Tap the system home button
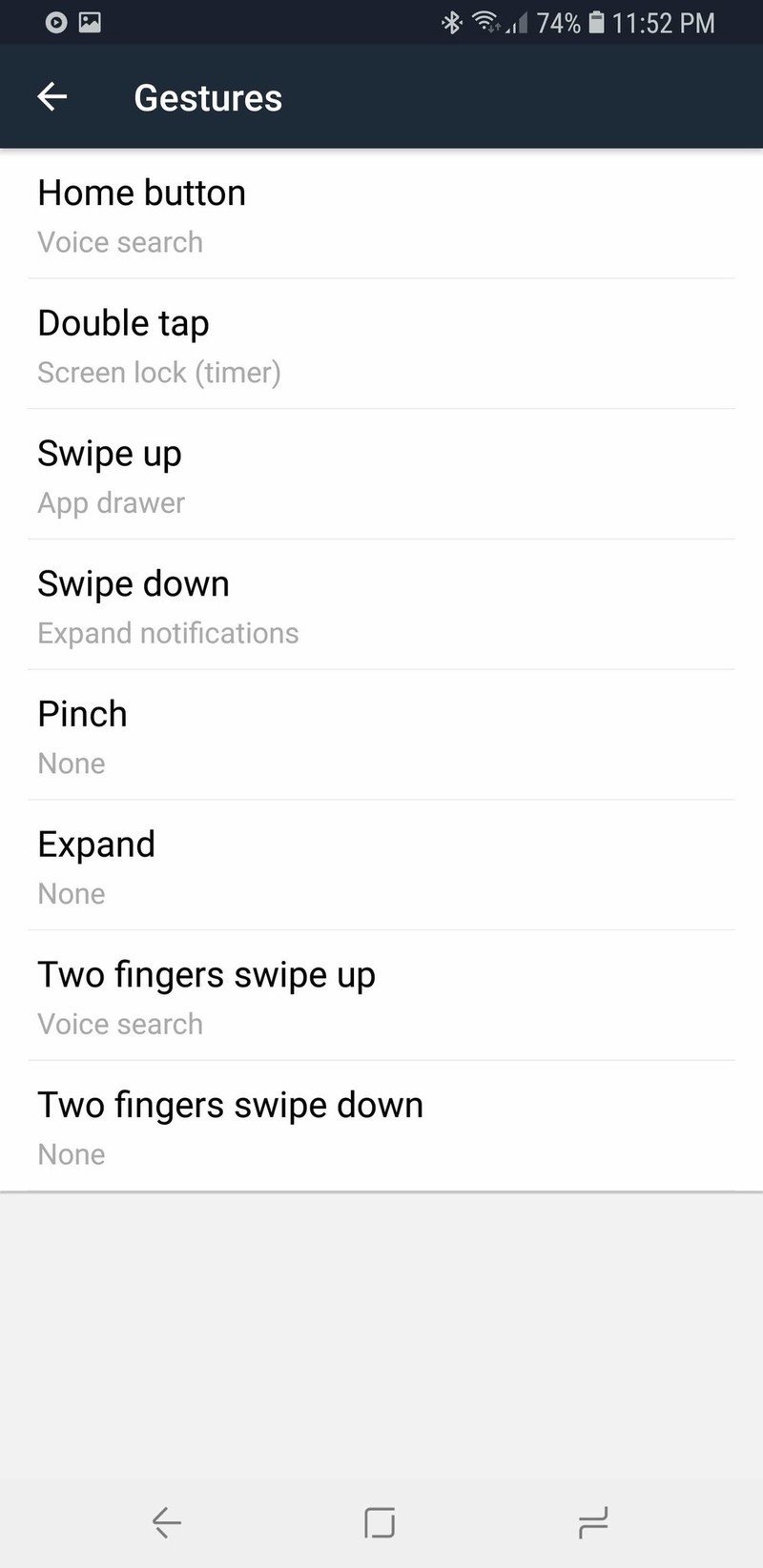763x1568 pixels. click(380, 1522)
